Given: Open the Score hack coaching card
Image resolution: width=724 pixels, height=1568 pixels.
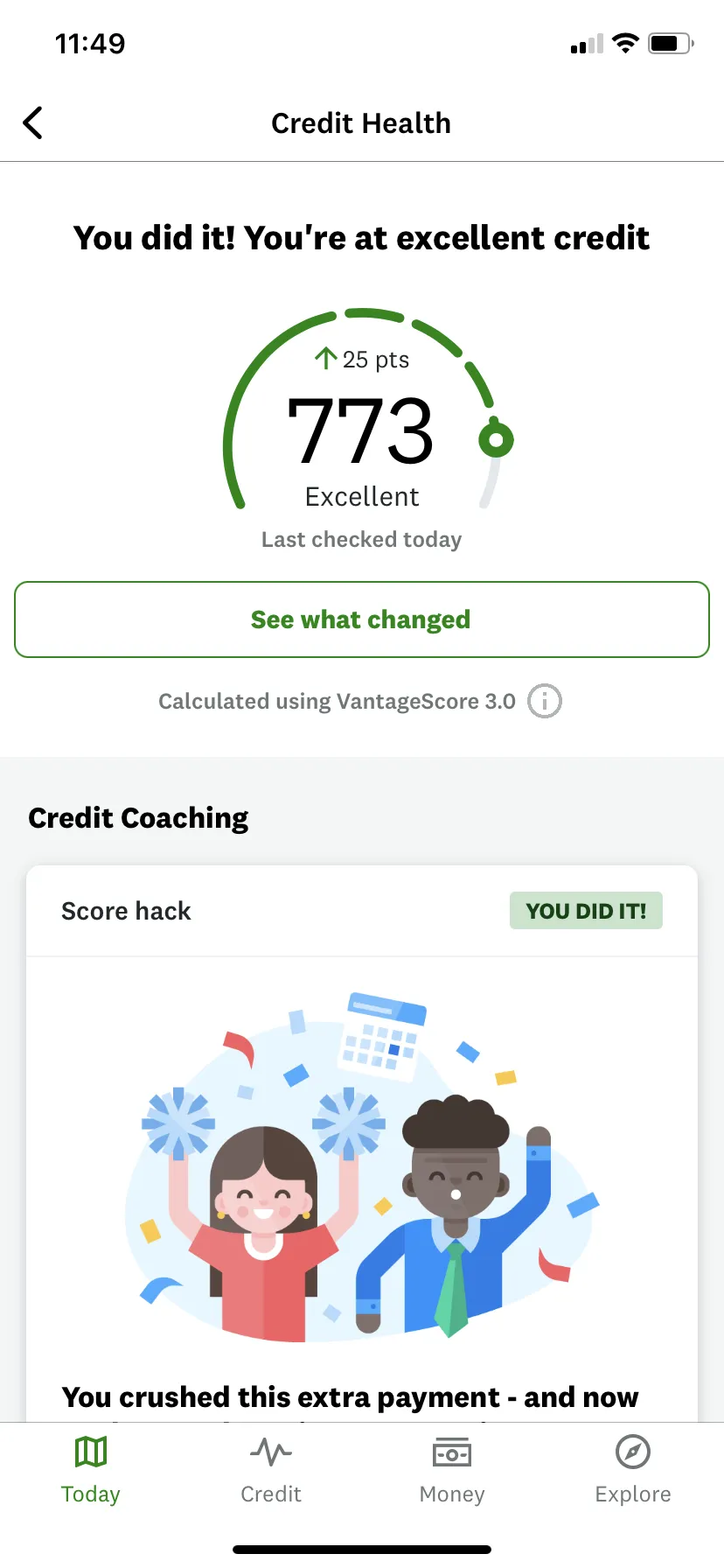Looking at the screenshot, I should coord(361,1137).
